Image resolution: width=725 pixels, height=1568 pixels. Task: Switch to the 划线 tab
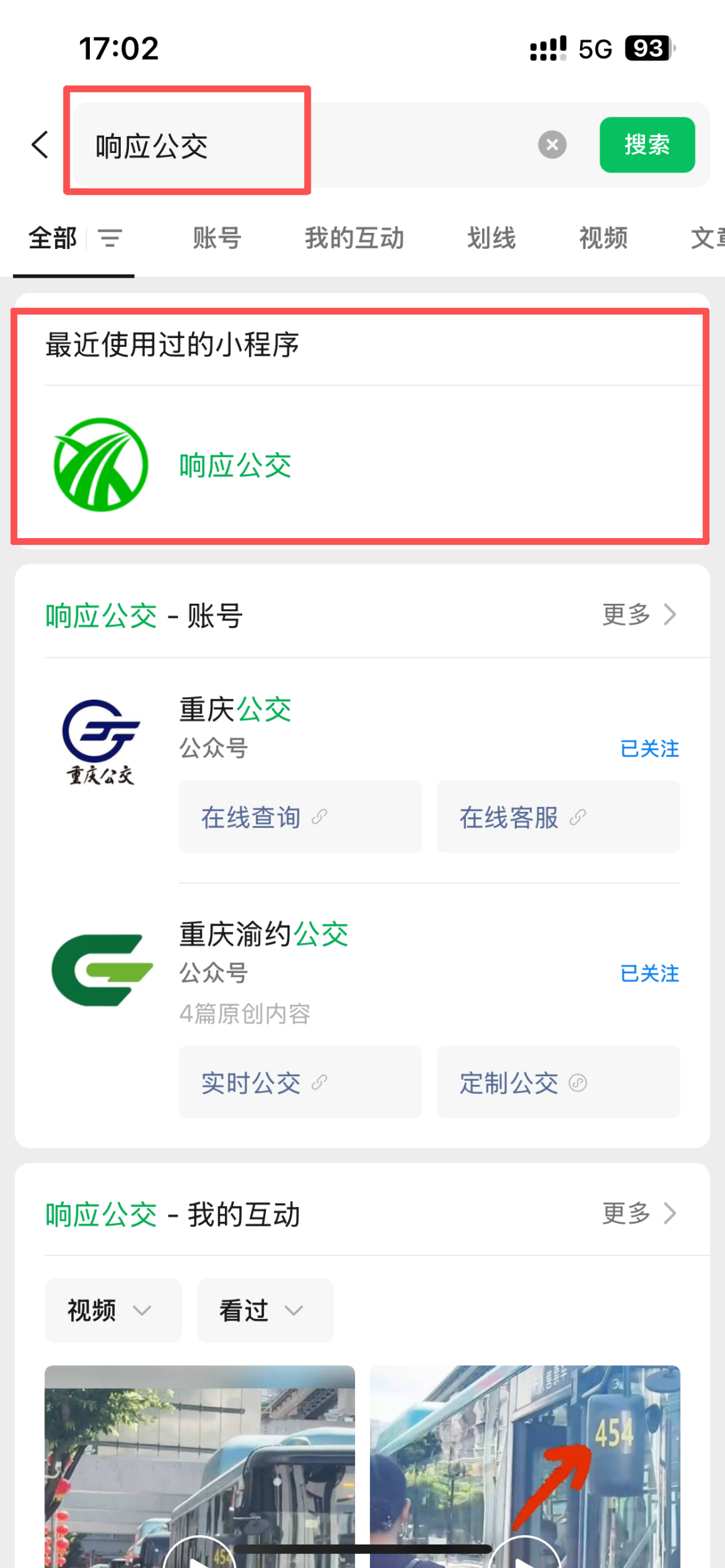[491, 238]
